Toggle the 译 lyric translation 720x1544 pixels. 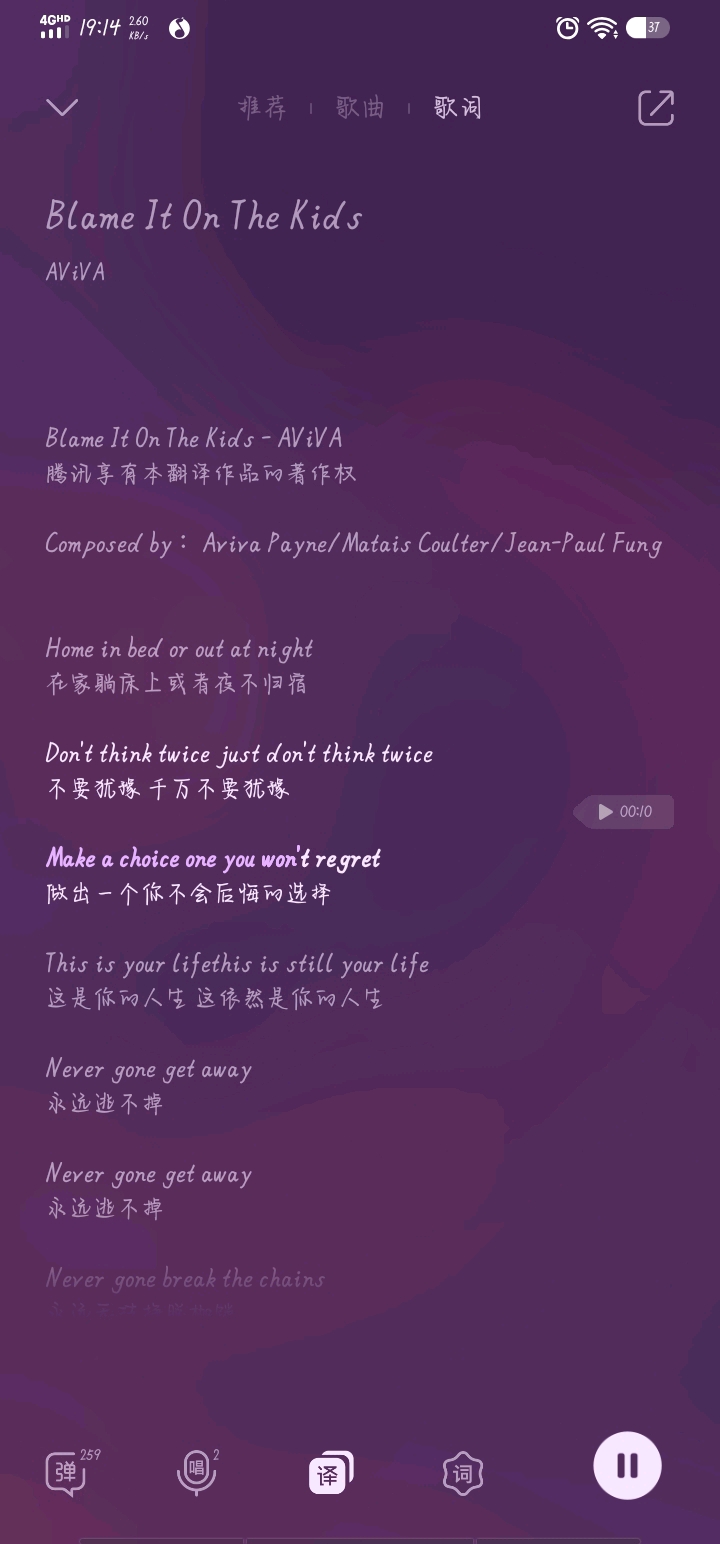tap(330, 1472)
